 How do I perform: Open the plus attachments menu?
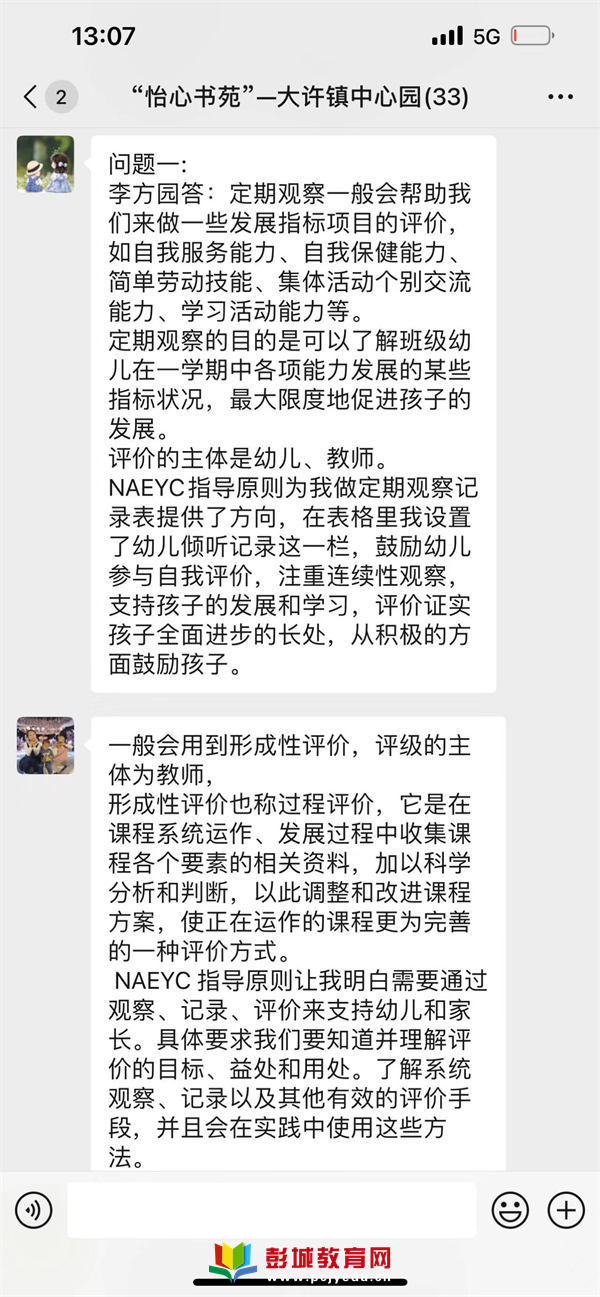[566, 1210]
